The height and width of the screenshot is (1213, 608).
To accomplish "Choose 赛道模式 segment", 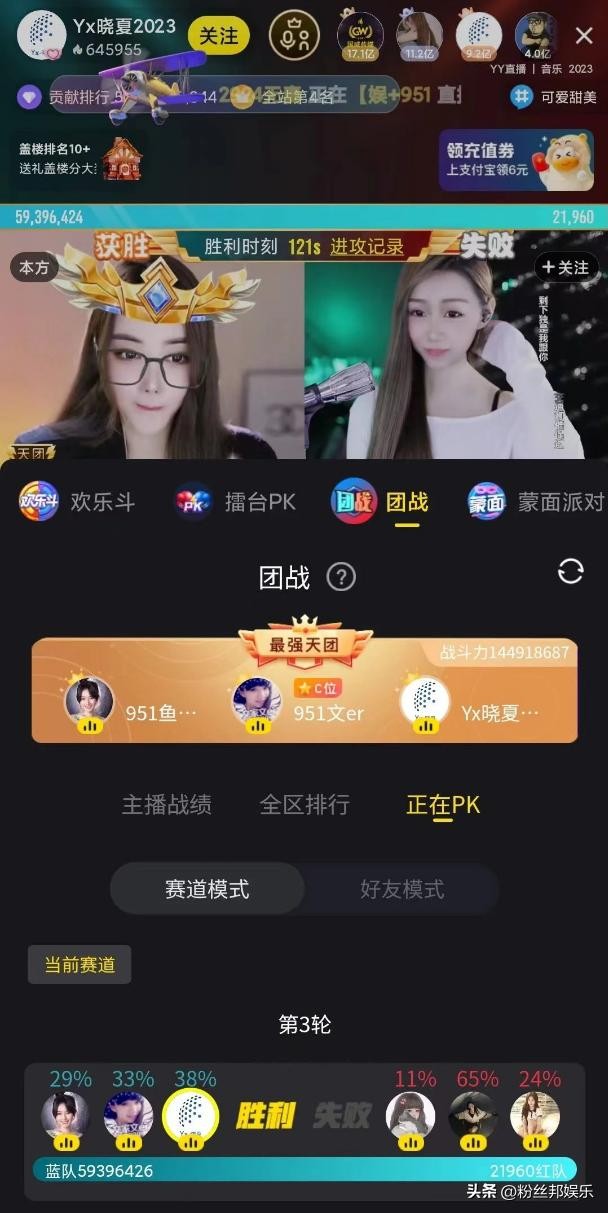I will pos(207,889).
